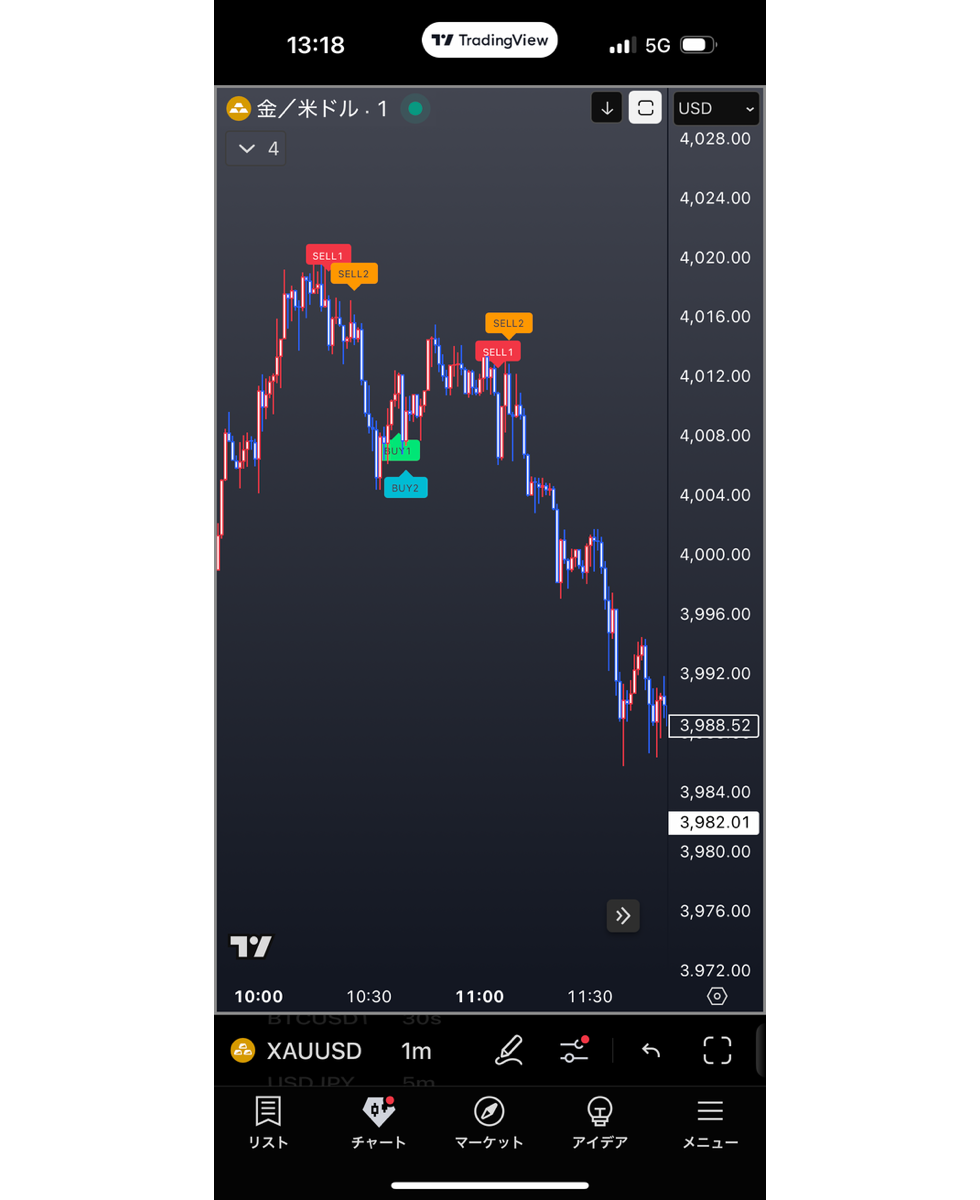The image size is (980, 1200).
Task: Tap the down-arrow button in the chart header
Action: click(607, 108)
